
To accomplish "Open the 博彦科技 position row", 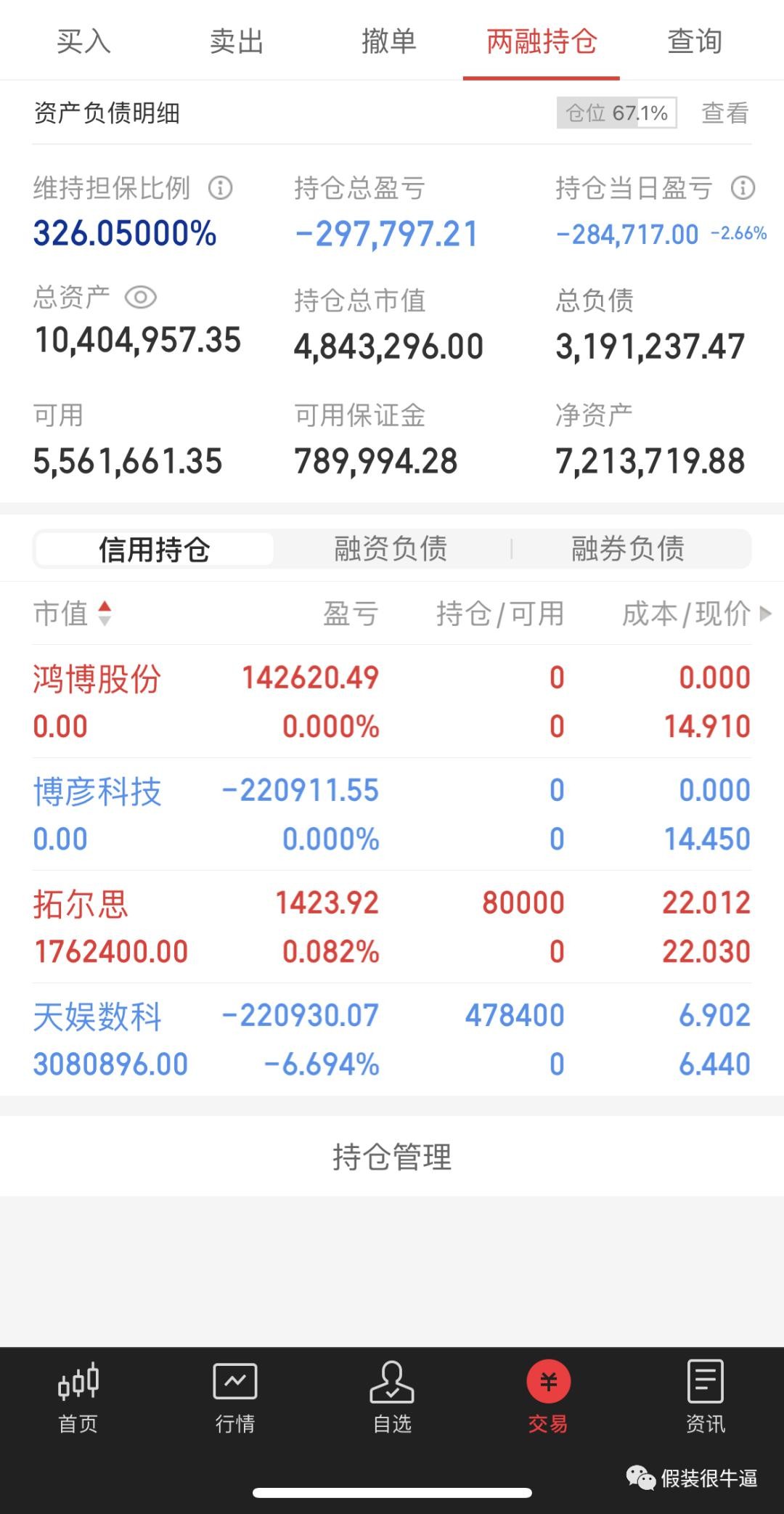I will (x=392, y=814).
